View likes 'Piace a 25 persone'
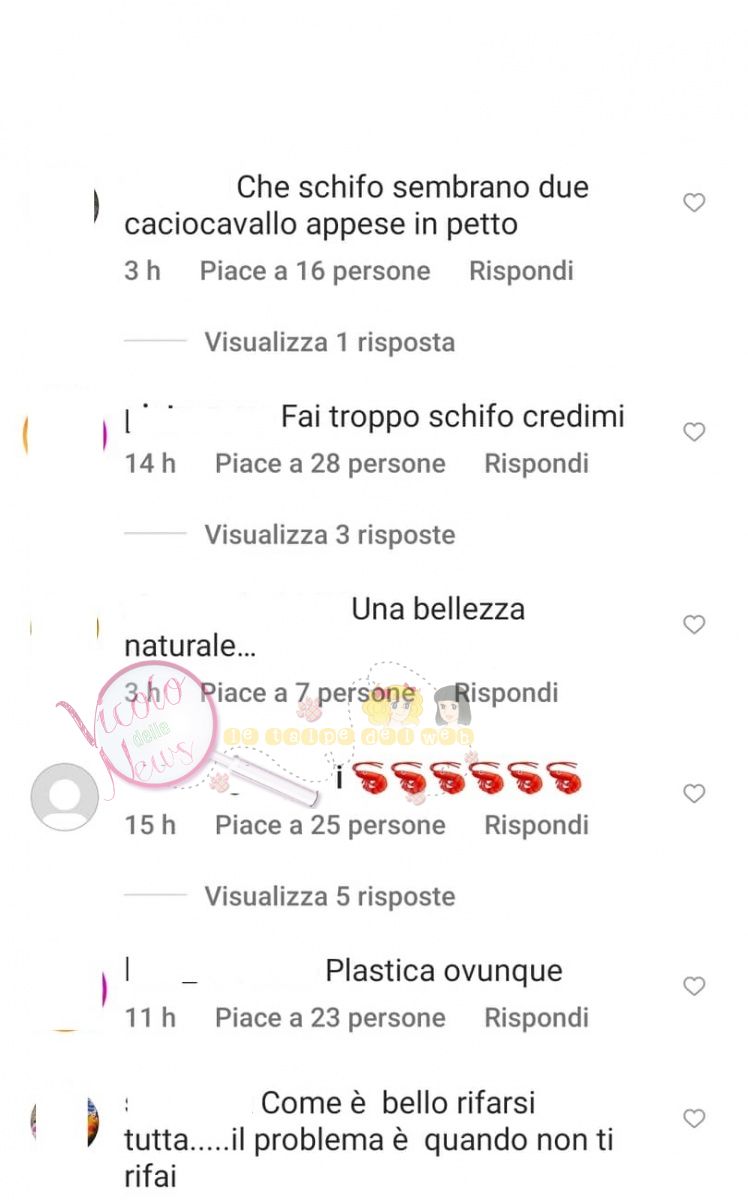This screenshot has width=748, height=1200. coord(330,826)
